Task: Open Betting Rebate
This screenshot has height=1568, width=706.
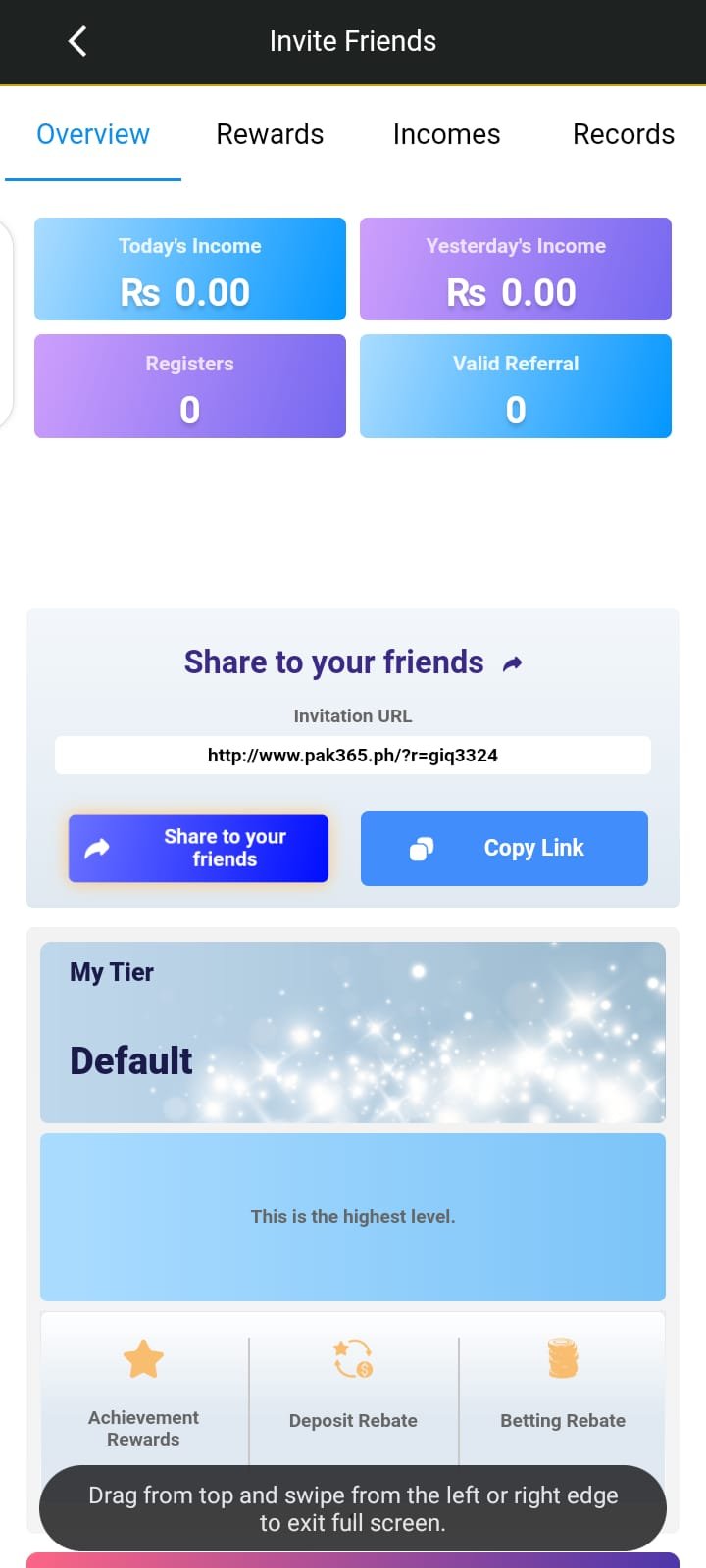Action: (563, 1392)
